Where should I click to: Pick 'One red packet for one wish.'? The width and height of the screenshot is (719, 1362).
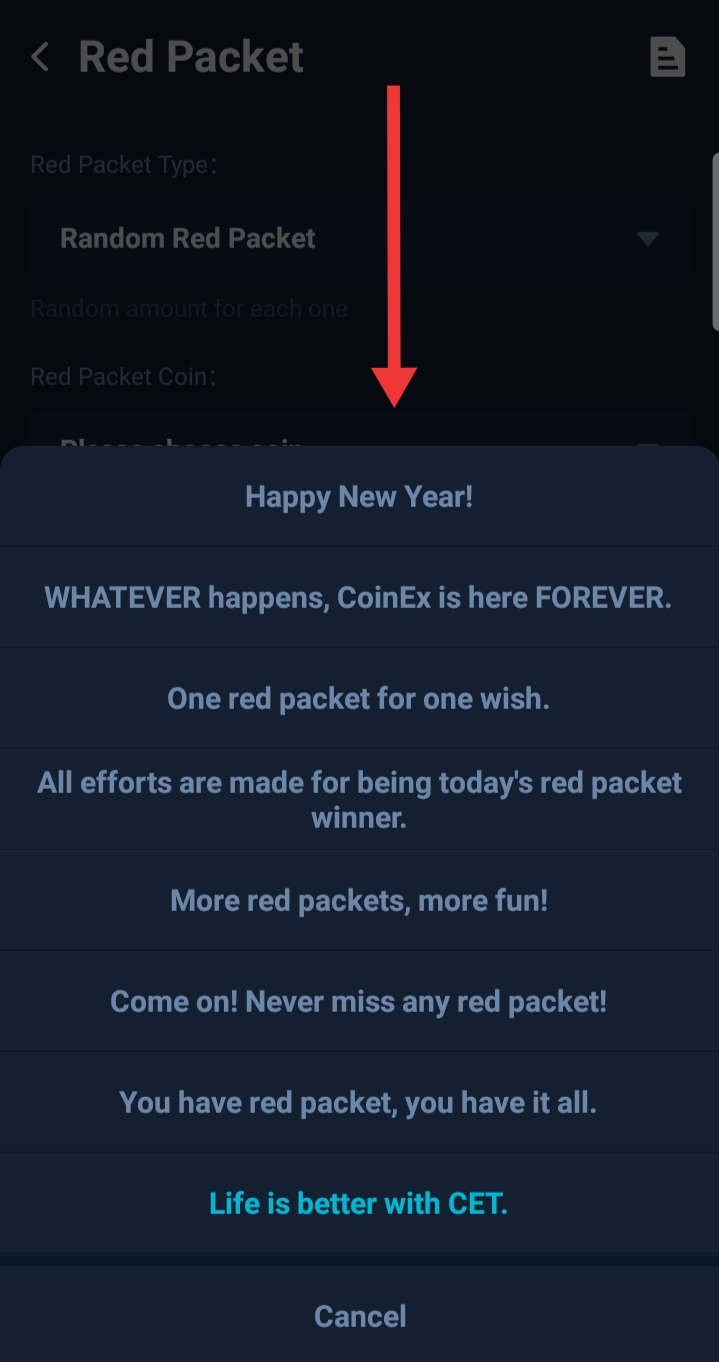coord(359,698)
